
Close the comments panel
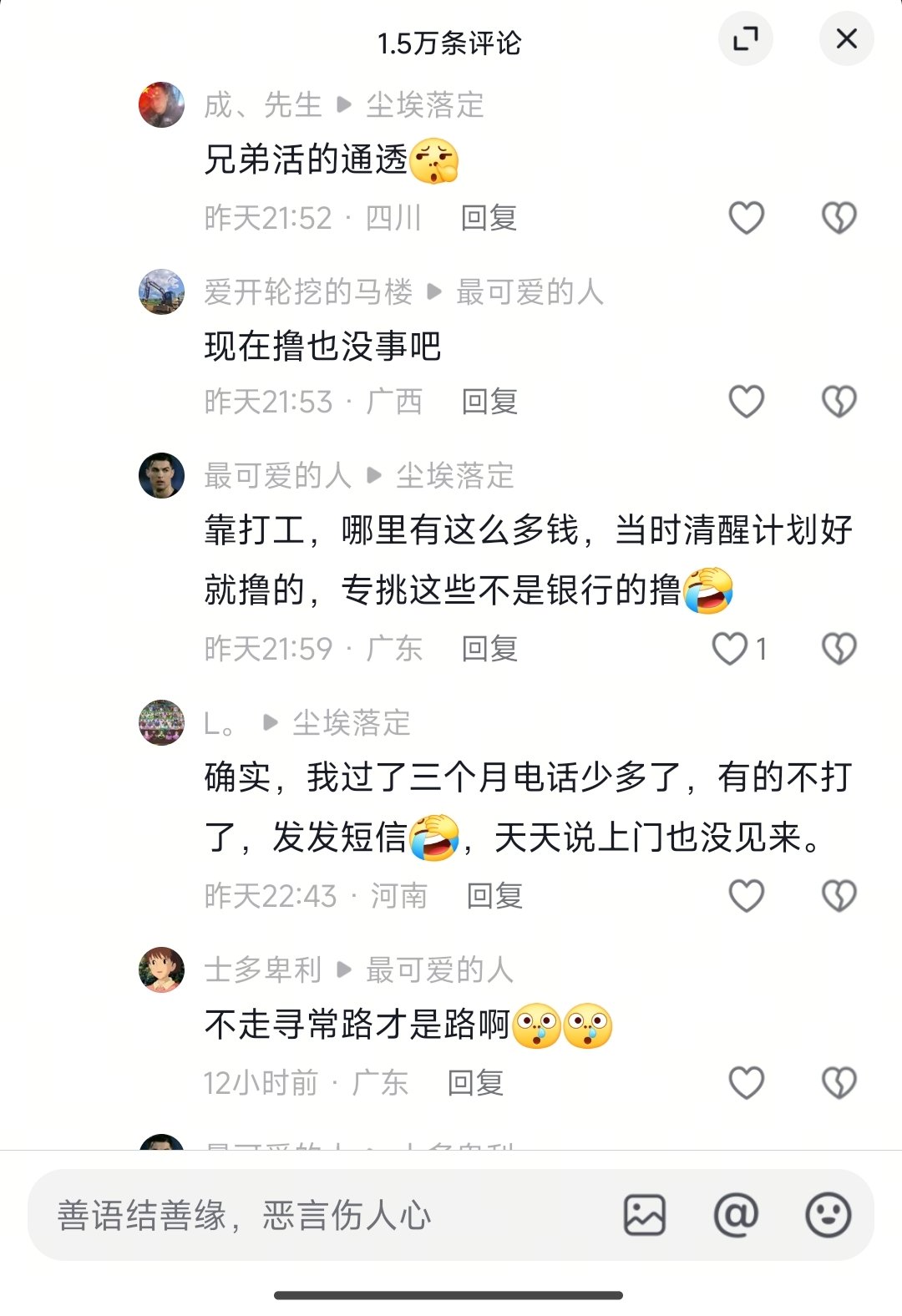(846, 38)
